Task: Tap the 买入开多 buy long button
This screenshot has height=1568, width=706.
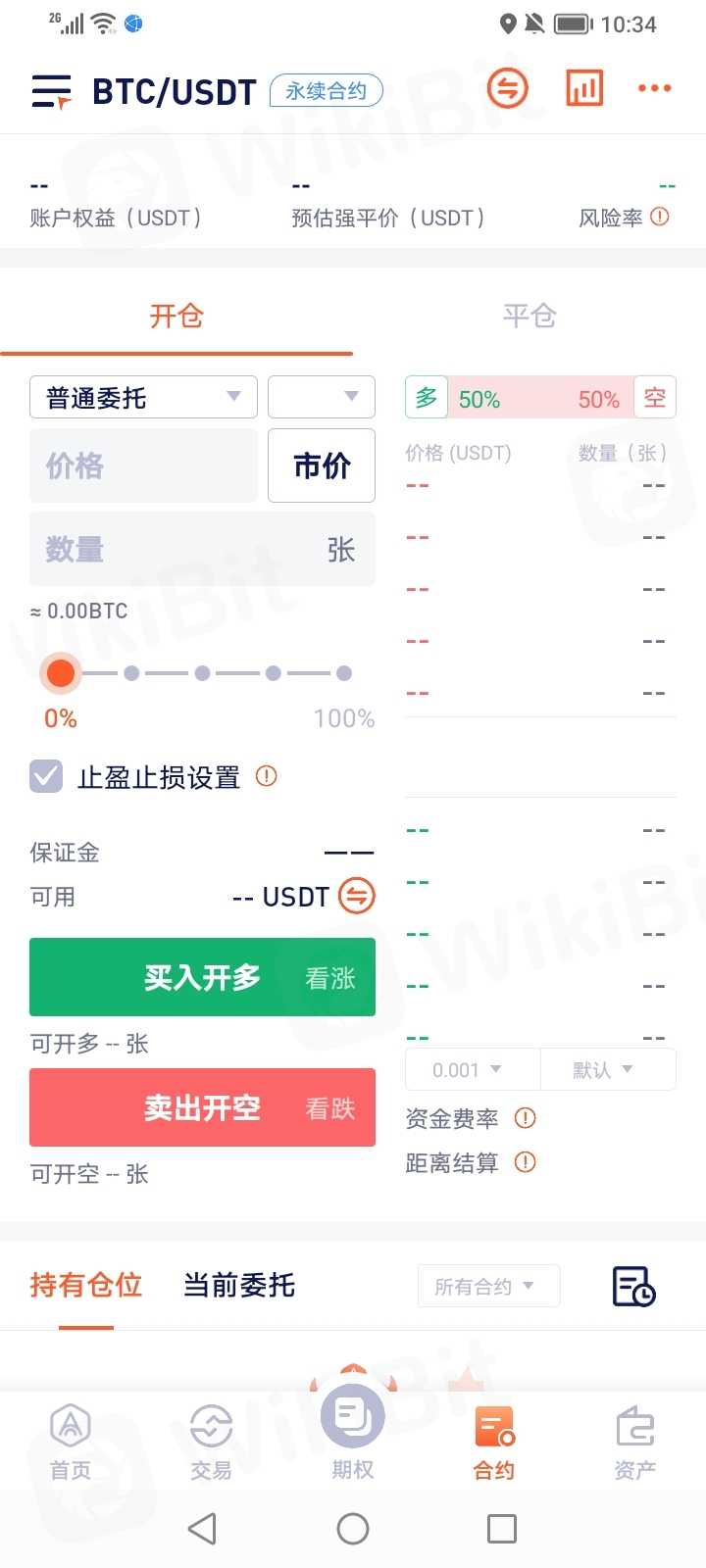Action: pos(202,977)
